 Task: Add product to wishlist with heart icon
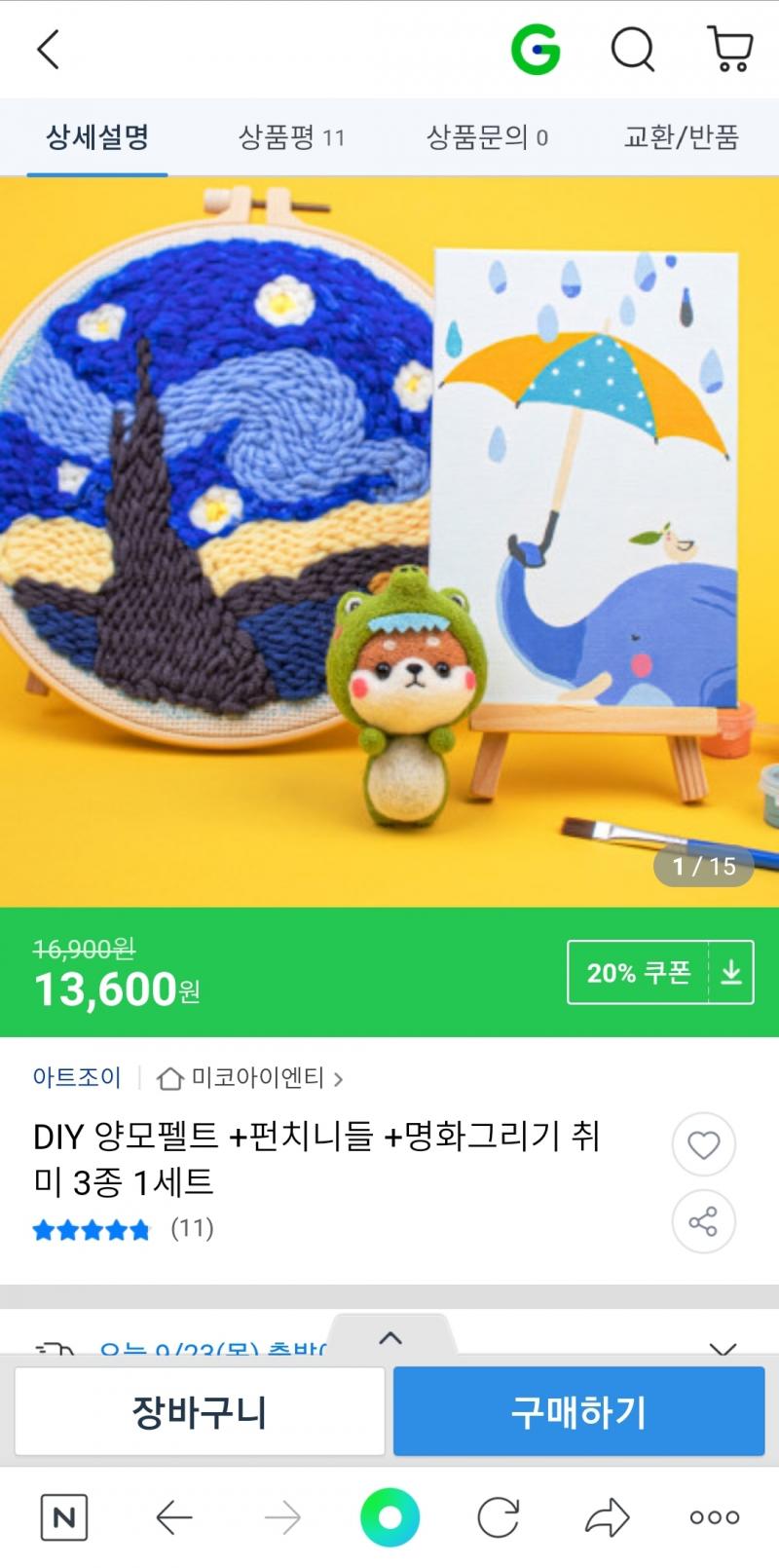pos(703,1144)
